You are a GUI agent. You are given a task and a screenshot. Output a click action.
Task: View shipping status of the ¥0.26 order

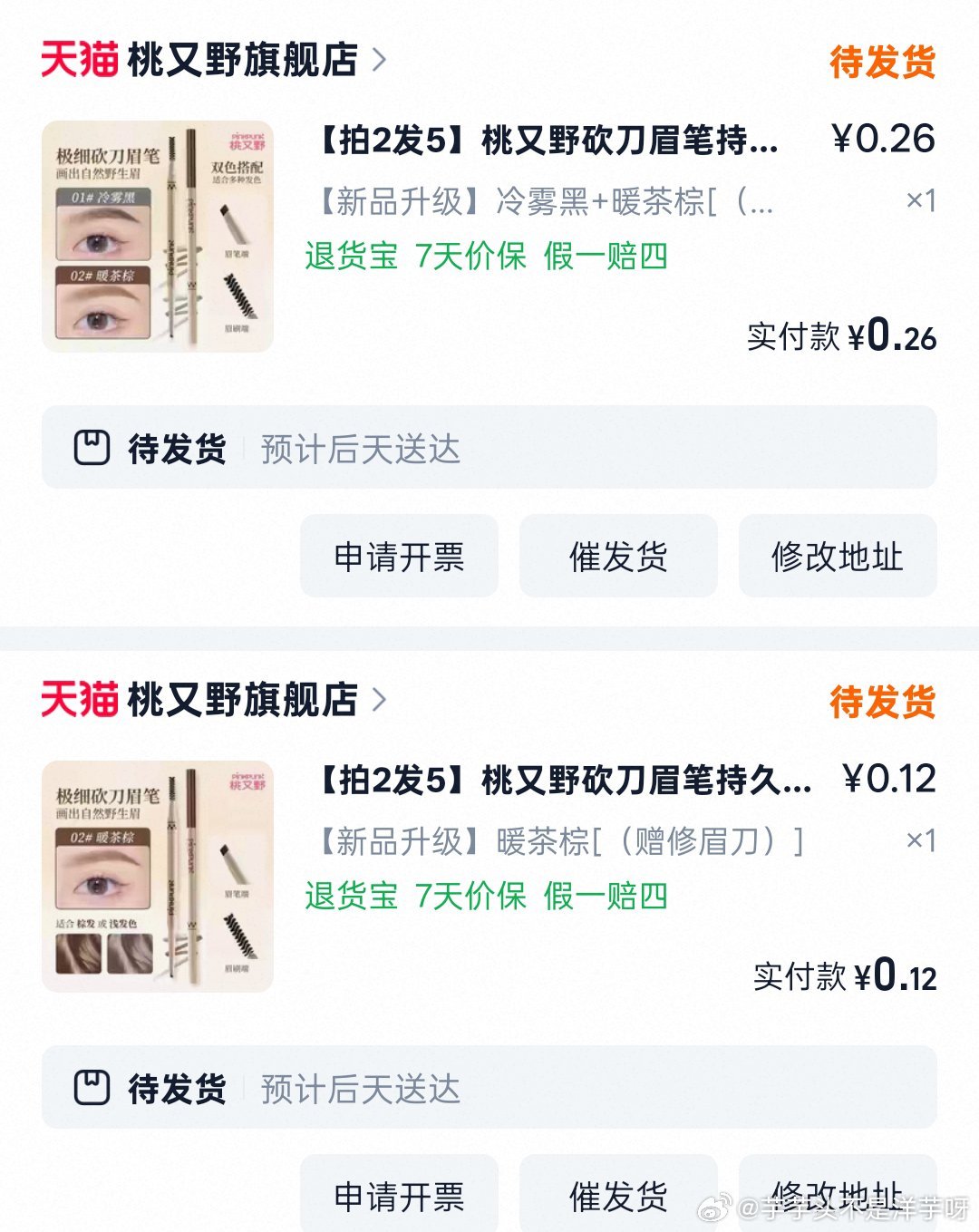(x=489, y=448)
